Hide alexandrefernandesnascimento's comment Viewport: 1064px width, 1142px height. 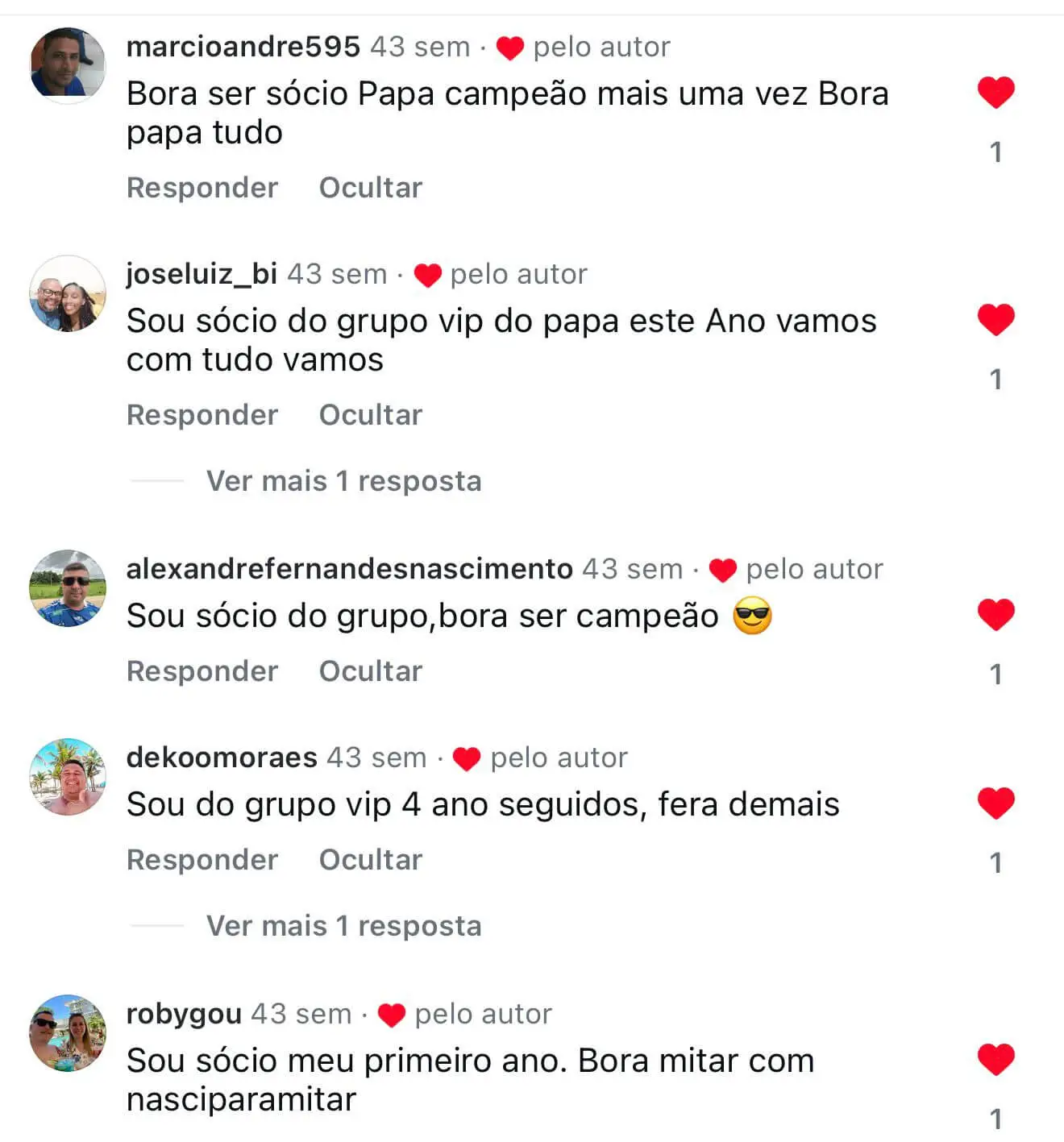[x=370, y=671]
